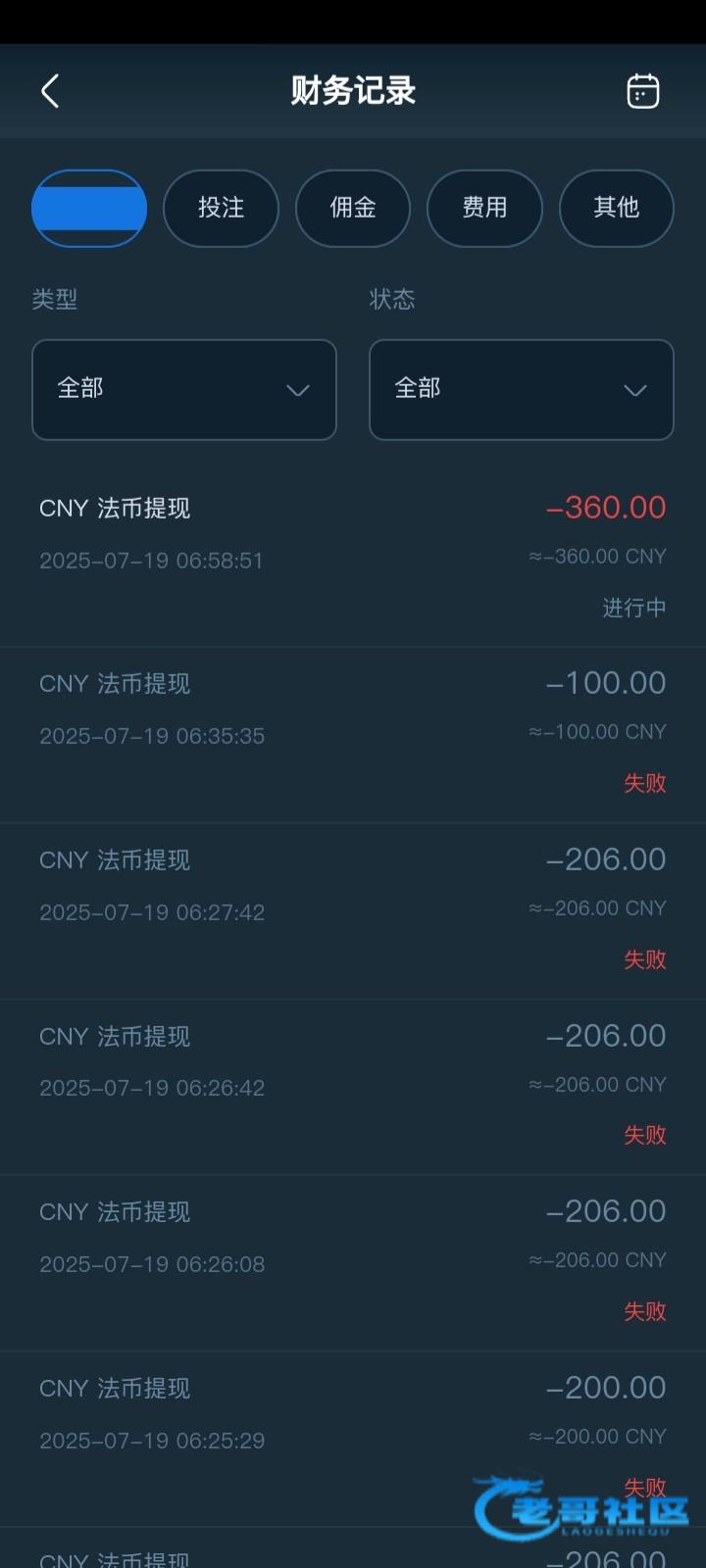Select the highlighted blue filter chip

coord(89,208)
